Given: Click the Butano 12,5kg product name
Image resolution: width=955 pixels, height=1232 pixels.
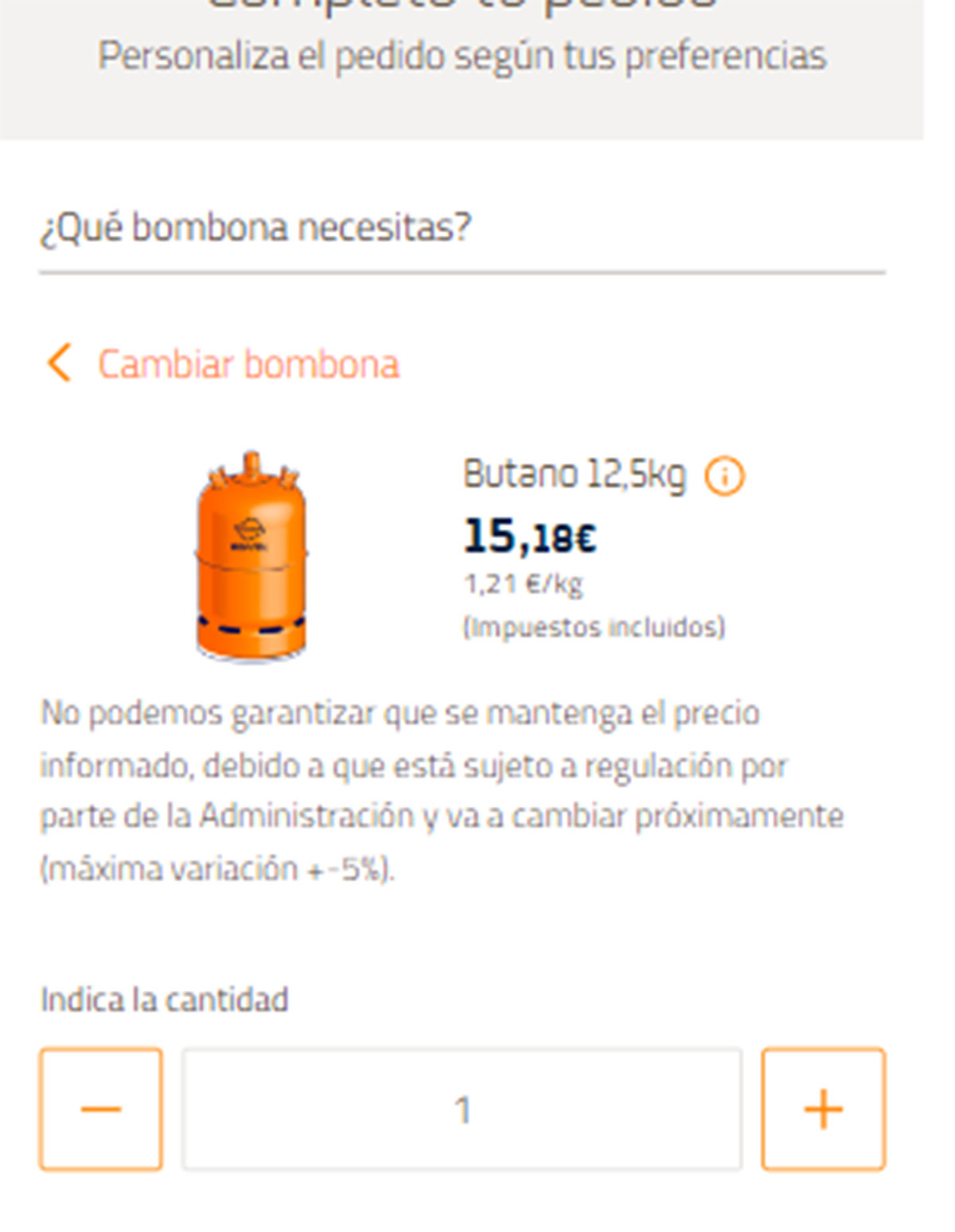Looking at the screenshot, I should pyautogui.click(x=575, y=475).
